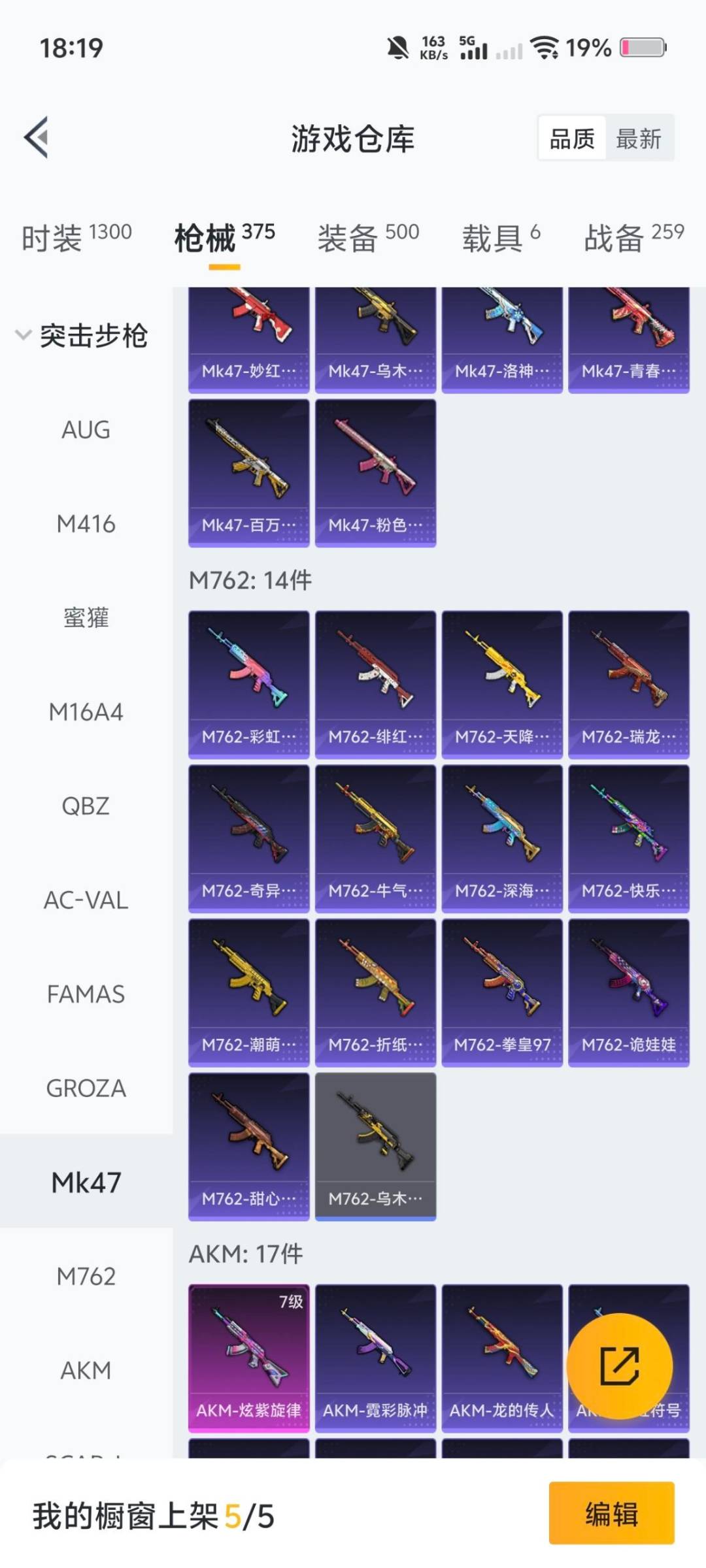Select the 品质 sorting option
The height and width of the screenshot is (1568, 706).
572,139
